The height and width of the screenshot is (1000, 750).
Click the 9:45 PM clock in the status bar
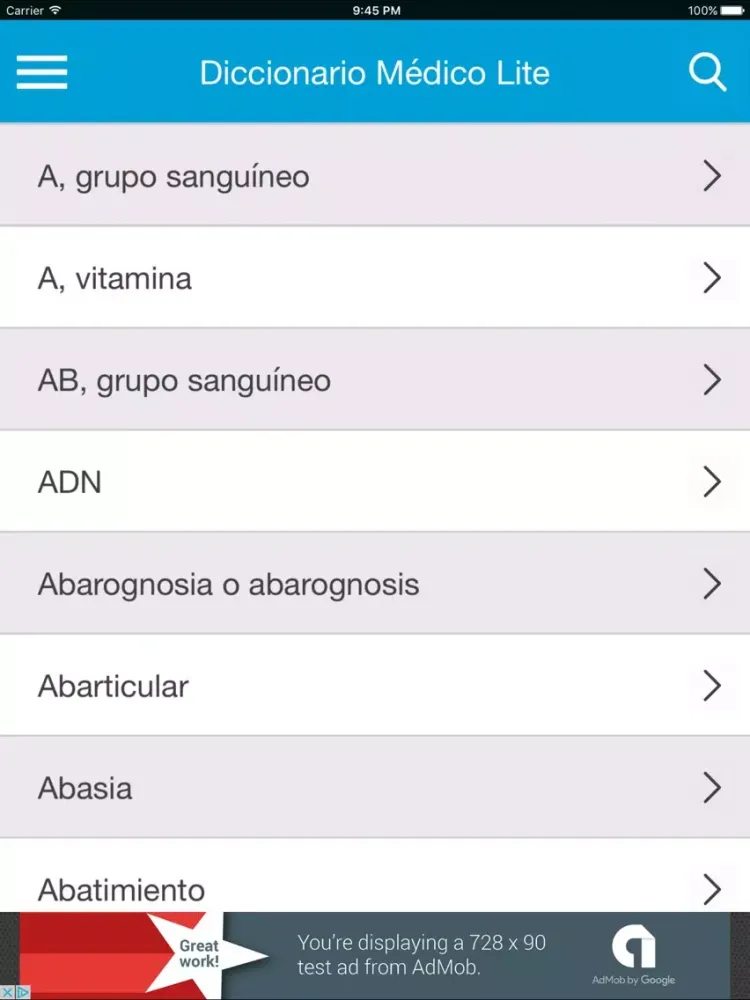click(x=375, y=10)
